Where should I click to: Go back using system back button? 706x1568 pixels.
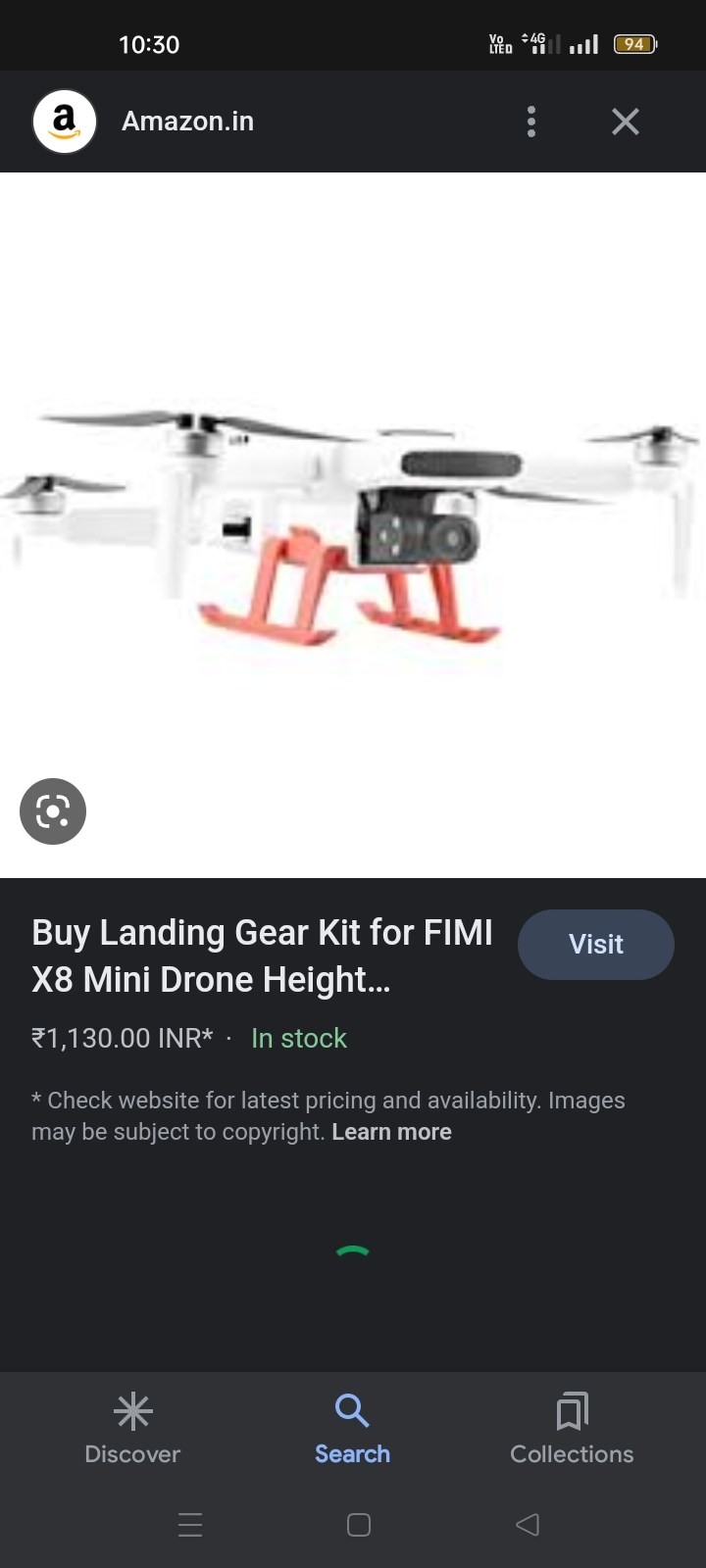click(528, 1524)
